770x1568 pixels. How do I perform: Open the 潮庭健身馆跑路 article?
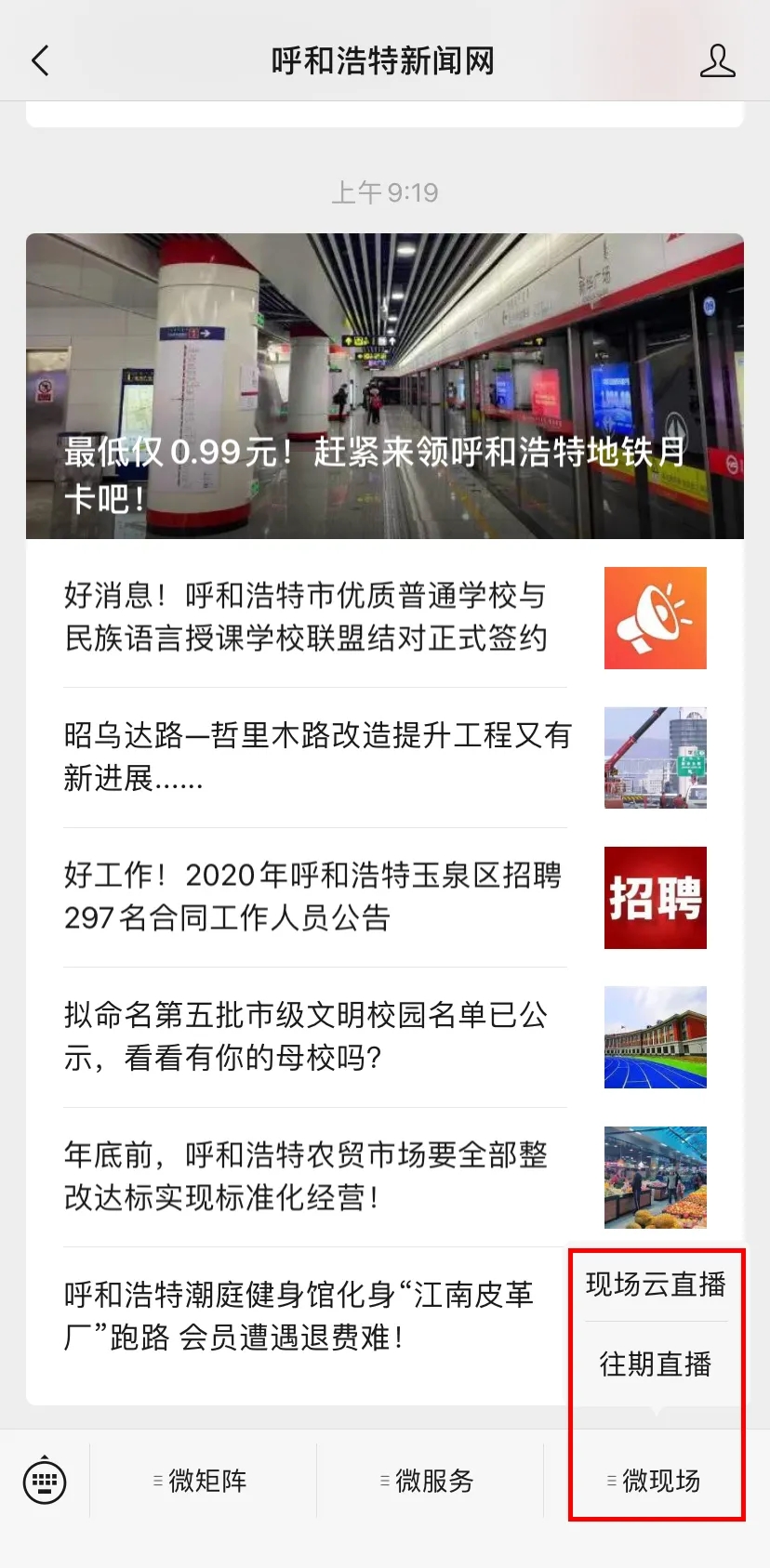click(299, 1315)
